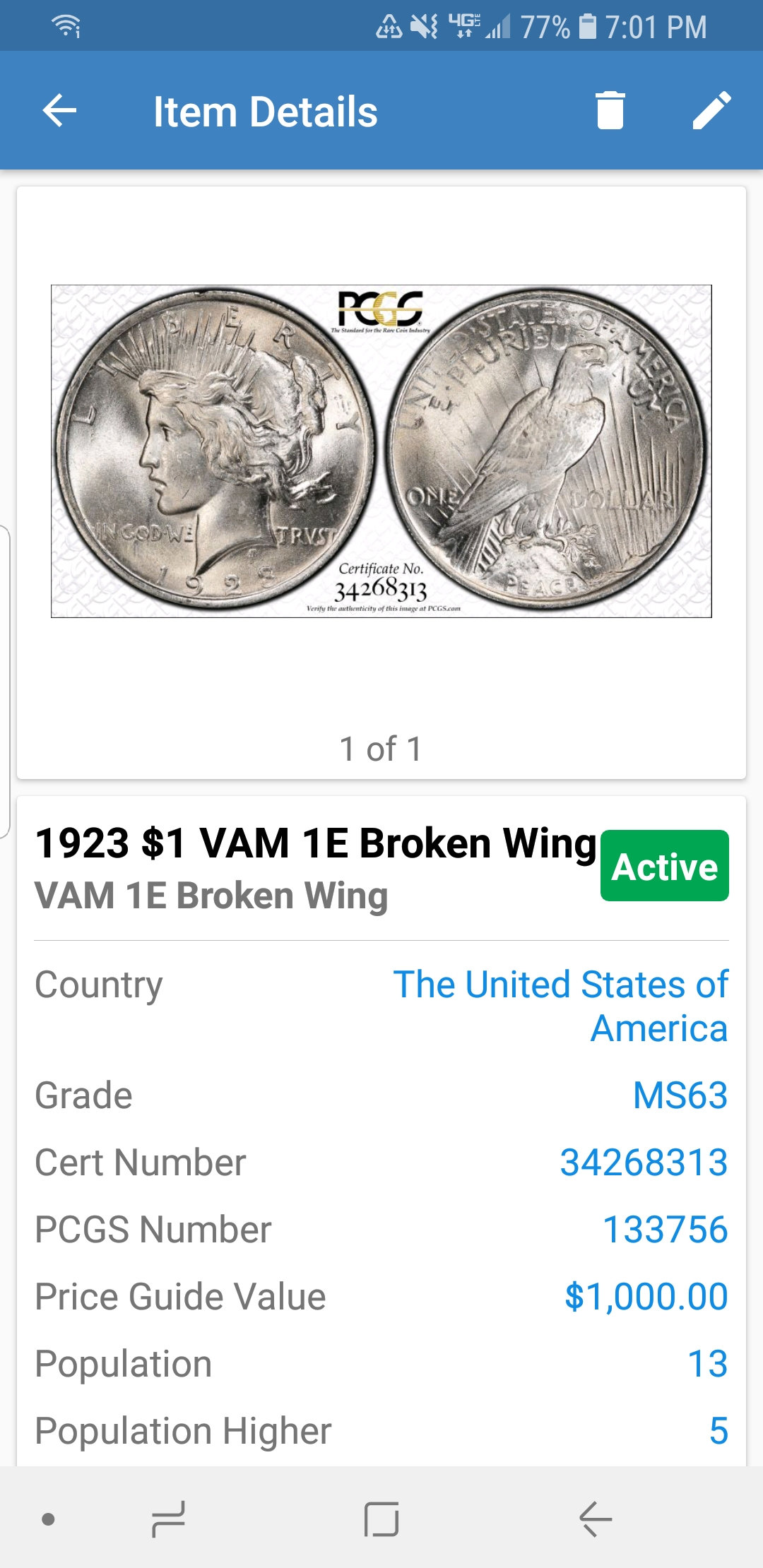The width and height of the screenshot is (763, 1568).
Task: Open PCGS number 133756 link
Action: coord(665,1230)
